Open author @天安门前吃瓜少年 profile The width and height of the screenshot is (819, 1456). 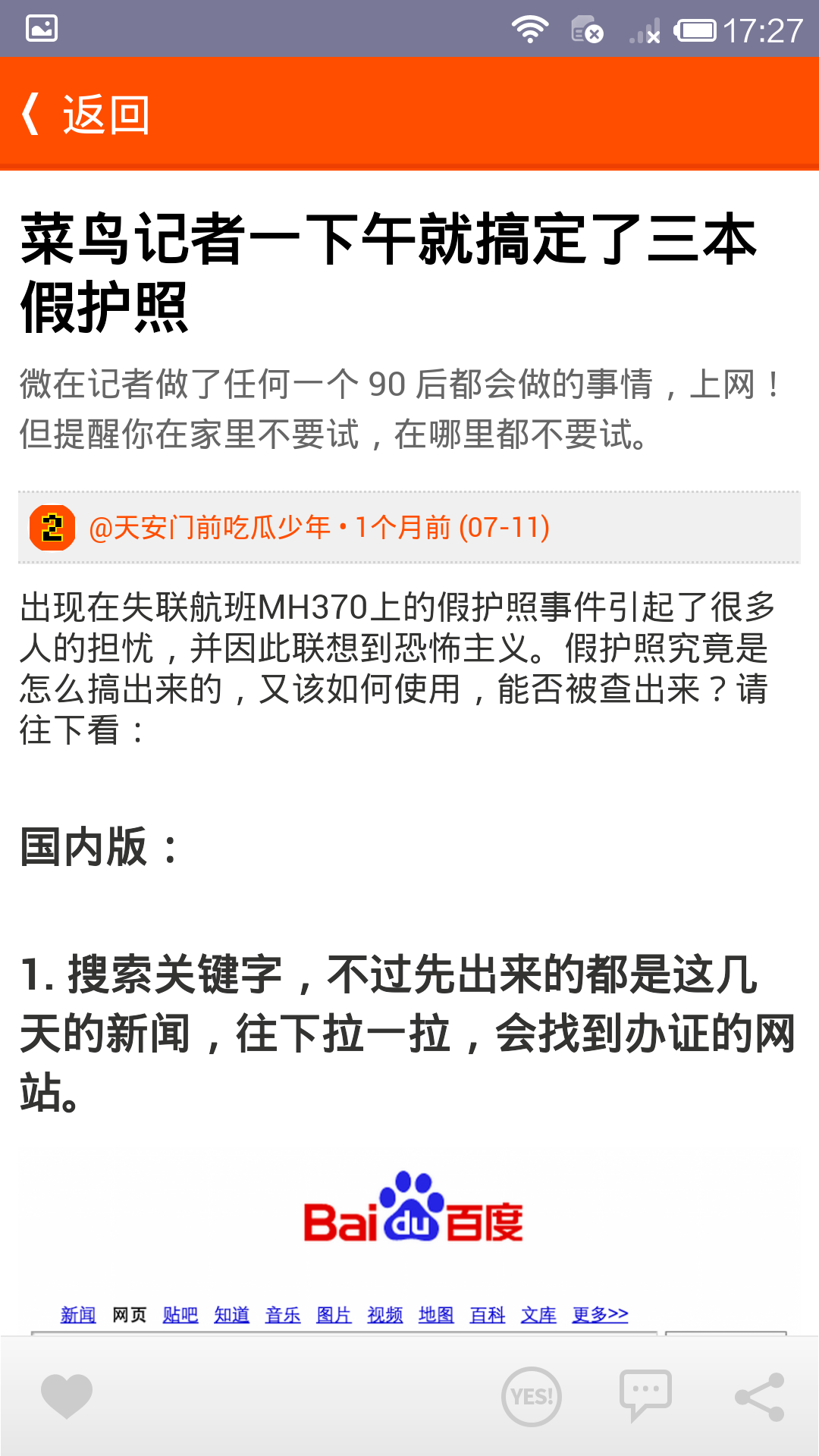210,528
